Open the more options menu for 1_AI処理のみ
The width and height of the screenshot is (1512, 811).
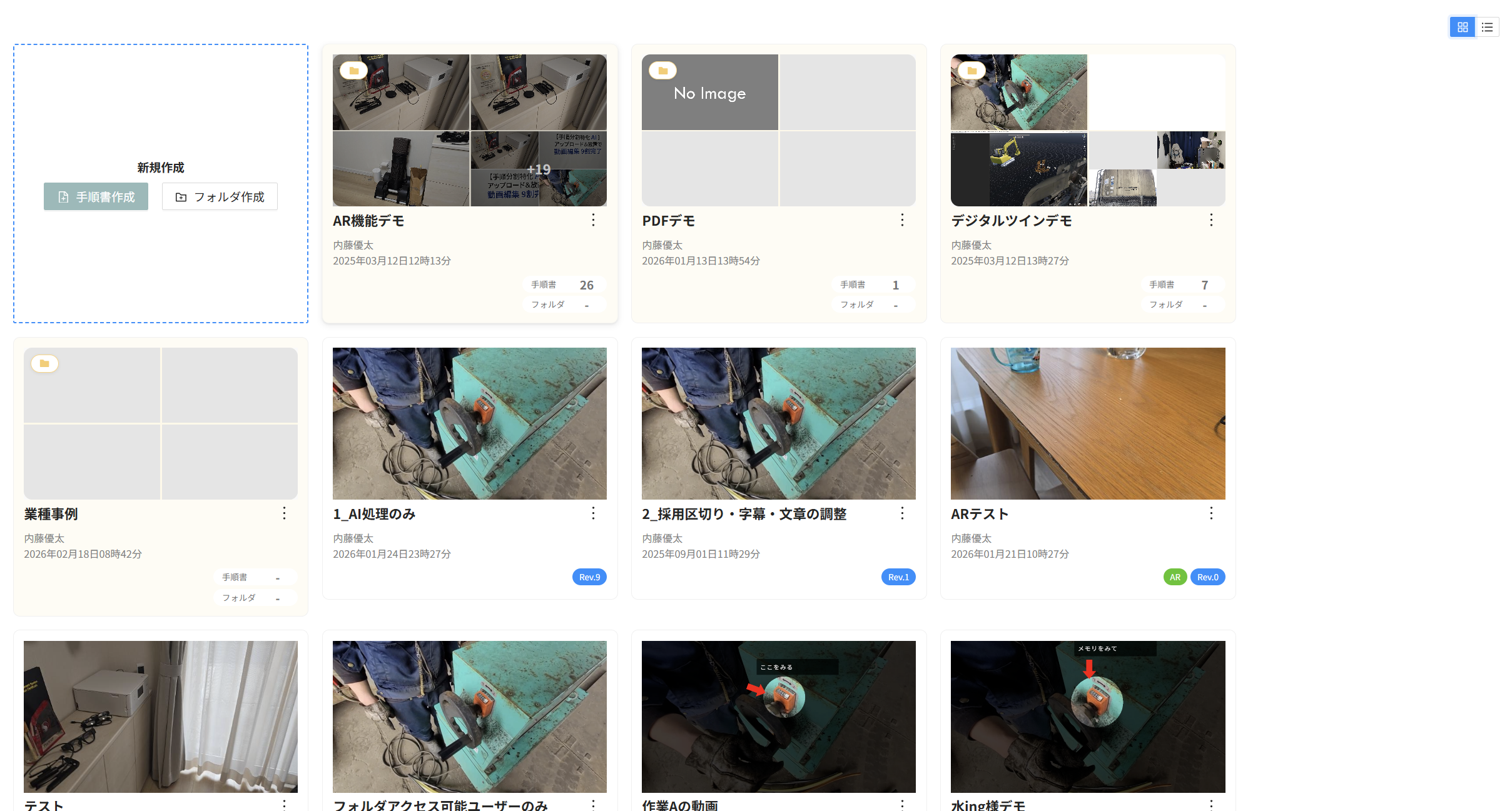point(593,513)
